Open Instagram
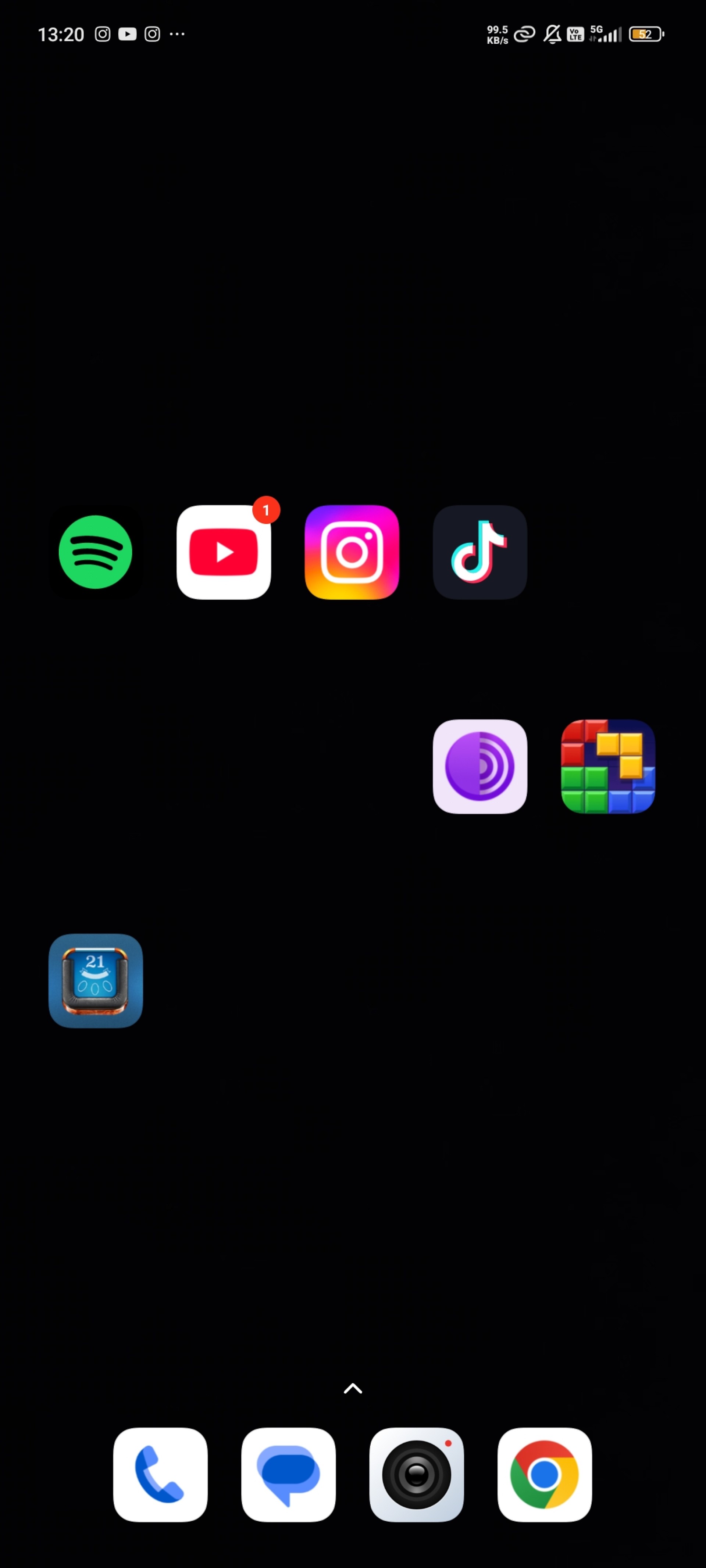 coord(352,552)
